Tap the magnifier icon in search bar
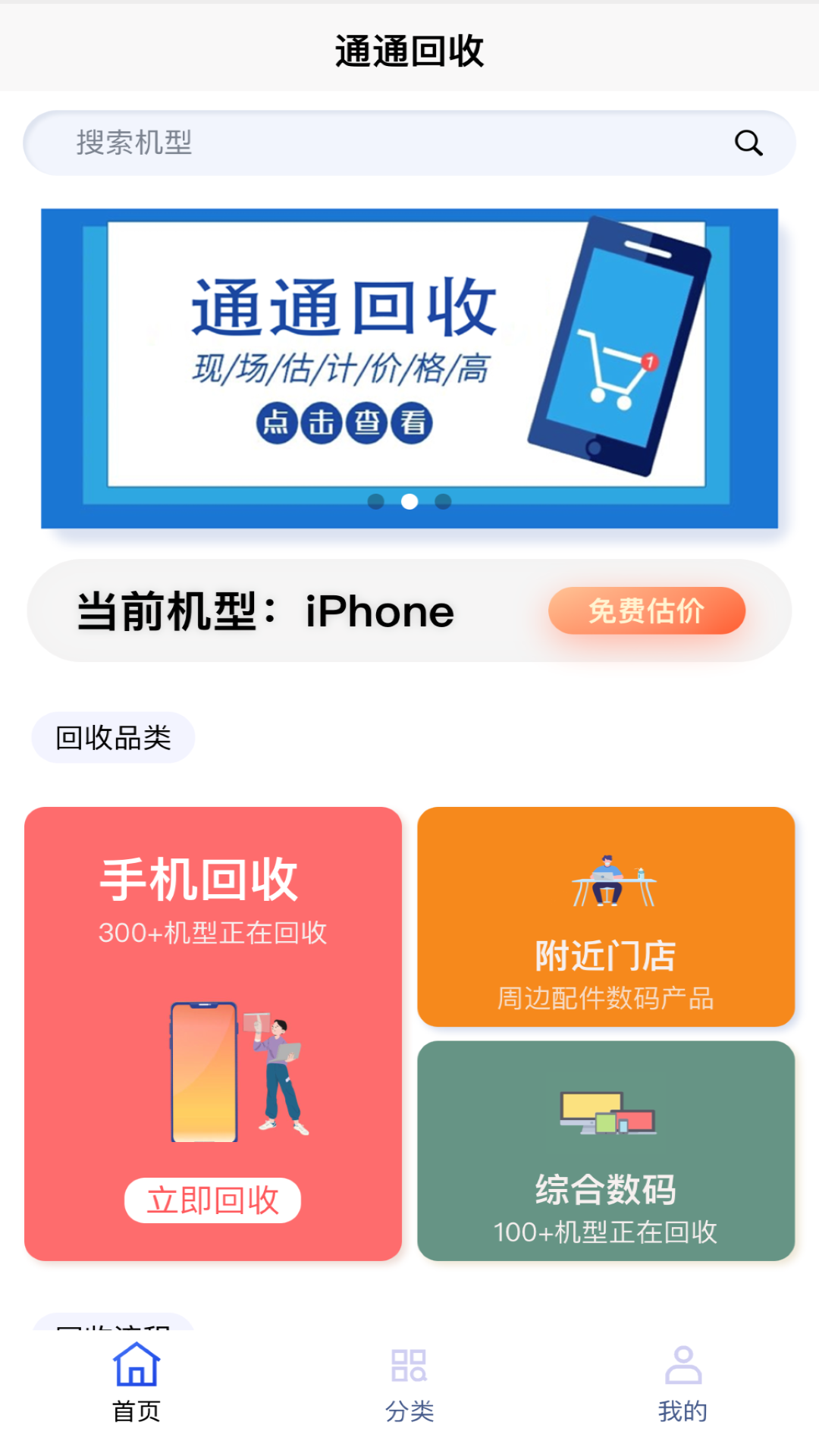This screenshot has width=819, height=1456. 748,143
